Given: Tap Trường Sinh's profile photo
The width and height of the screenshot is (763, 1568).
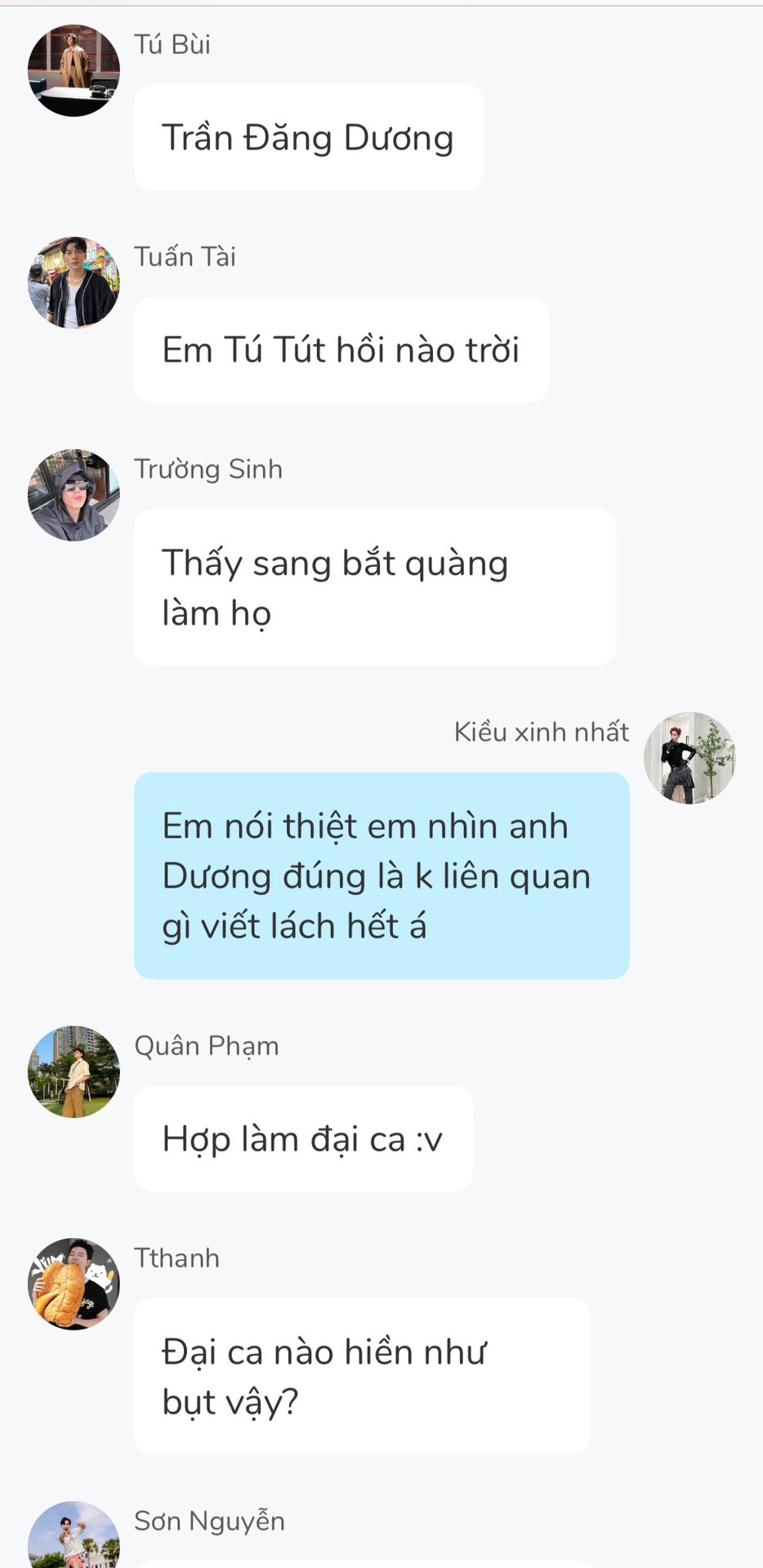Looking at the screenshot, I should [x=74, y=496].
